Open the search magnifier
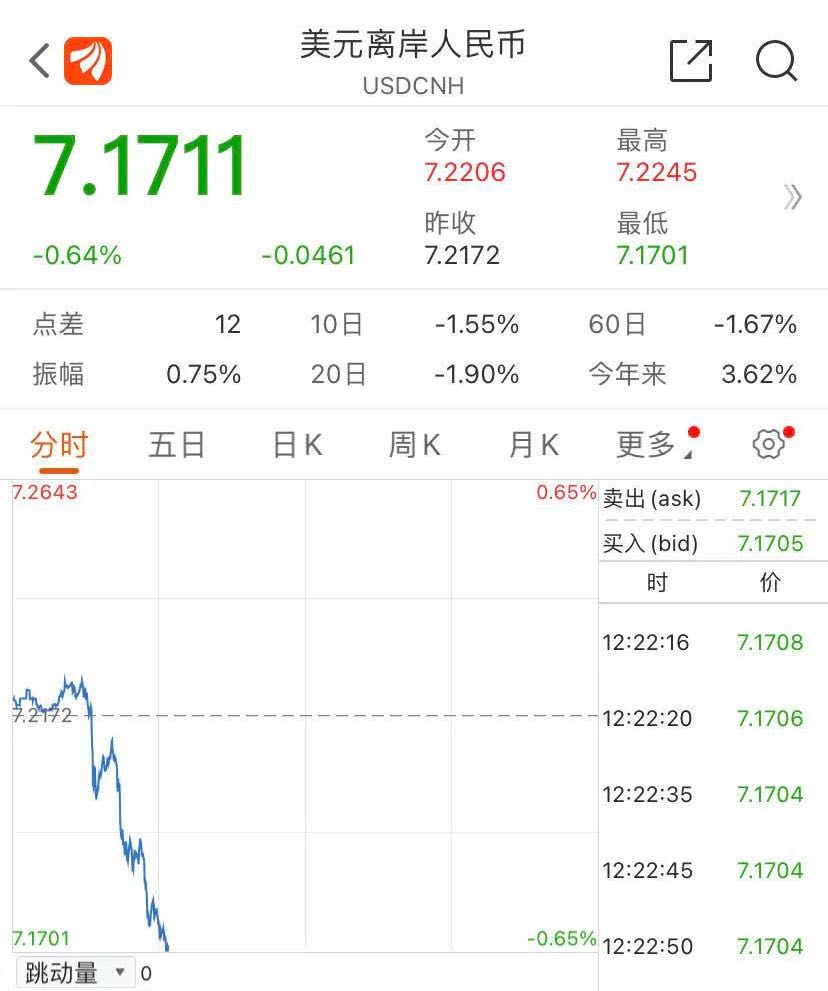This screenshot has height=991, width=828. 776,61
